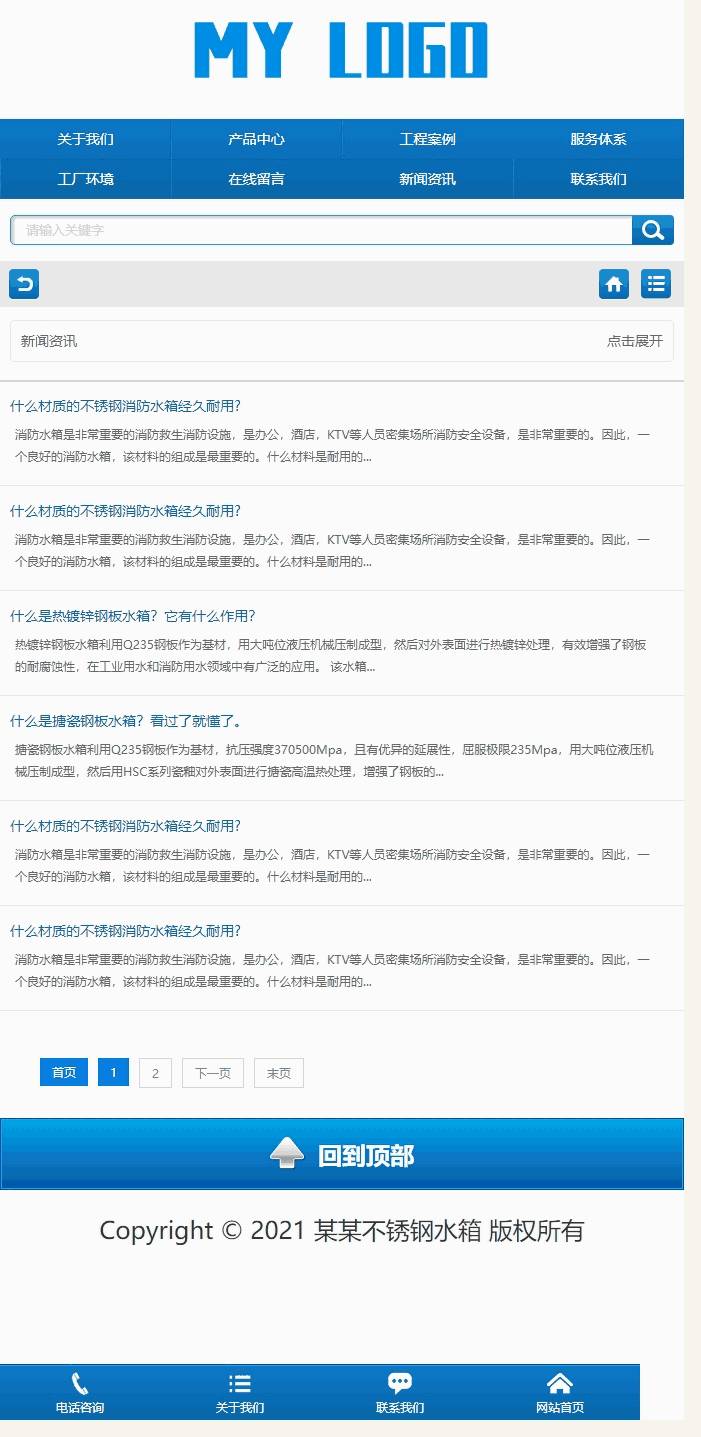This screenshot has width=701, height=1437.
Task: Tap 下一页 pagination button
Action: click(x=213, y=1073)
